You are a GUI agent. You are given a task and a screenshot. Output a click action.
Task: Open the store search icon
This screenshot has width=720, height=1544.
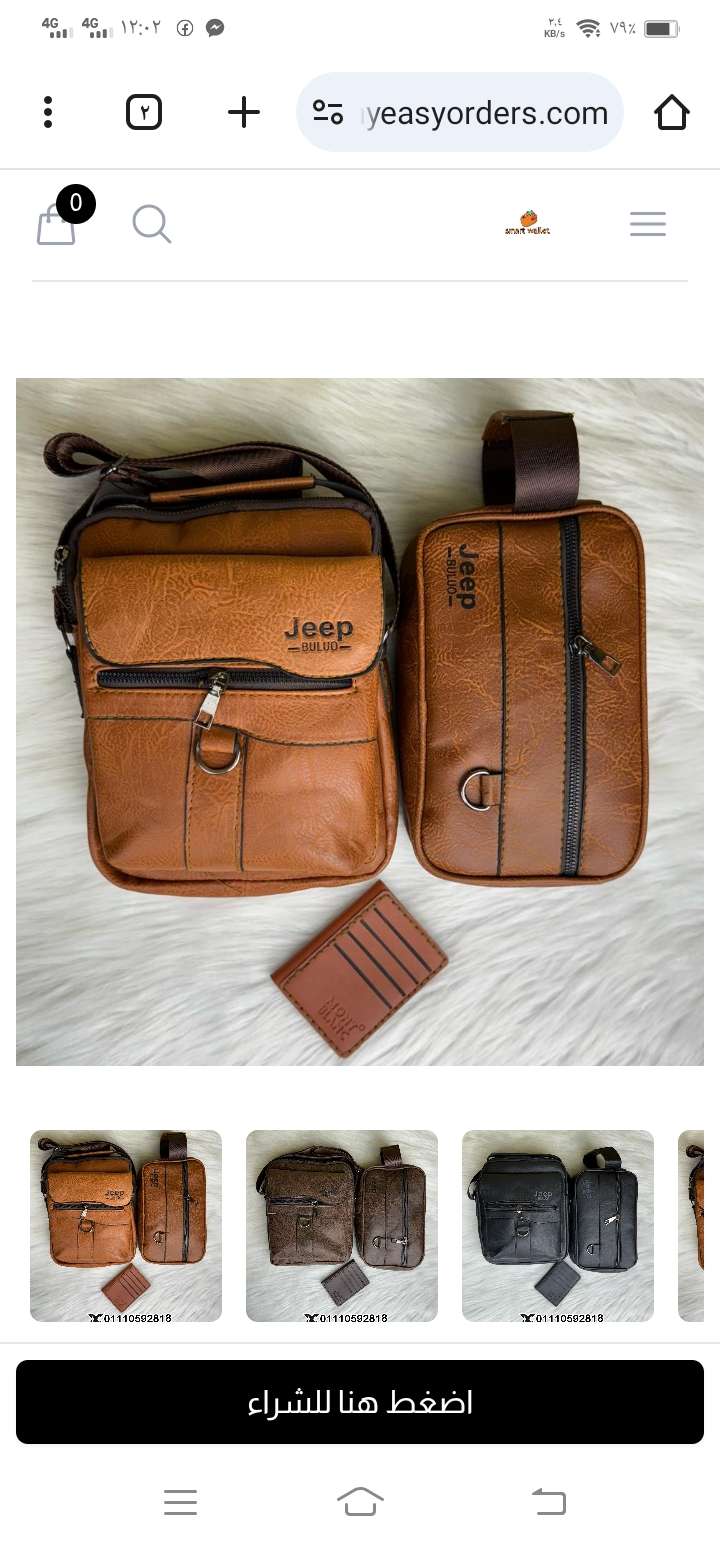coord(152,224)
